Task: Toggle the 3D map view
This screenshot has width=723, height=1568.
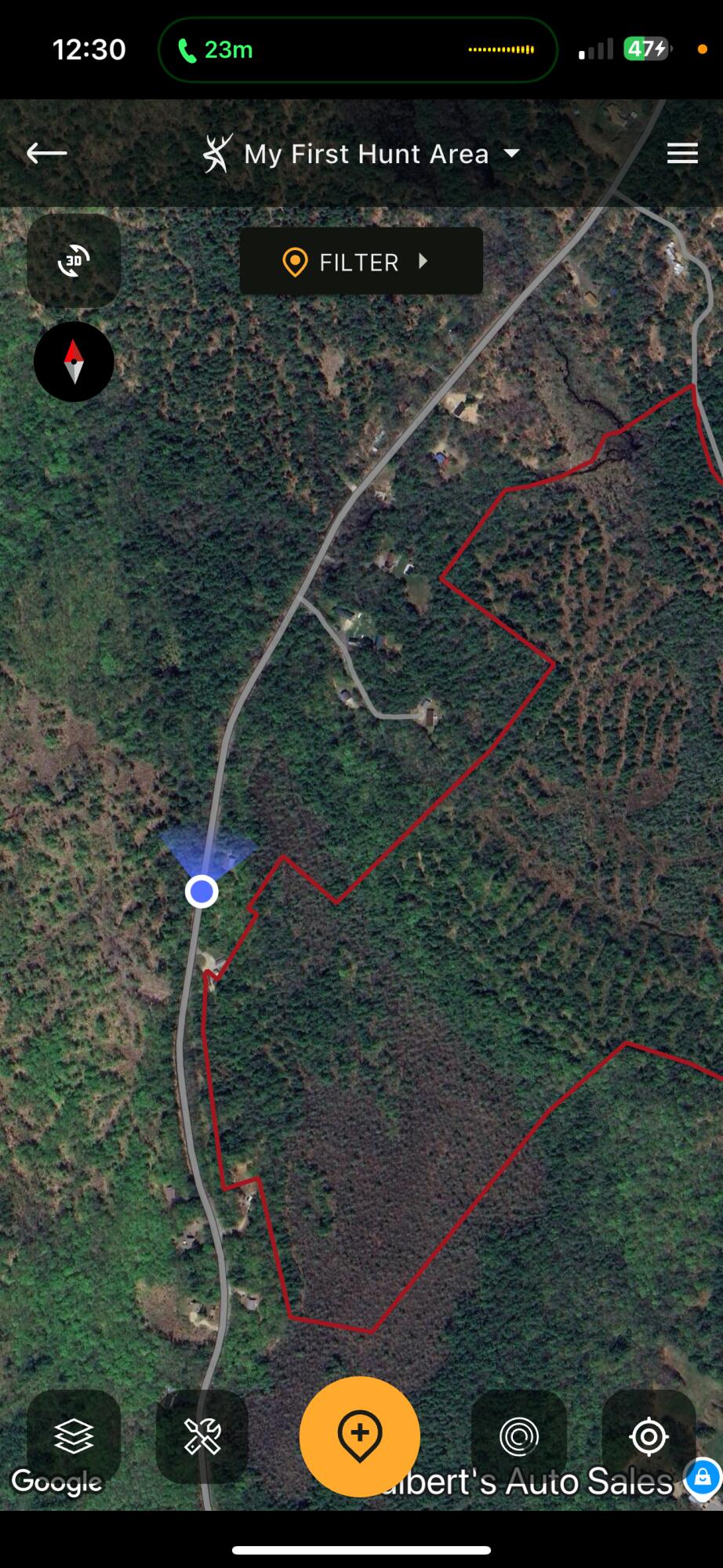Action: (74, 261)
